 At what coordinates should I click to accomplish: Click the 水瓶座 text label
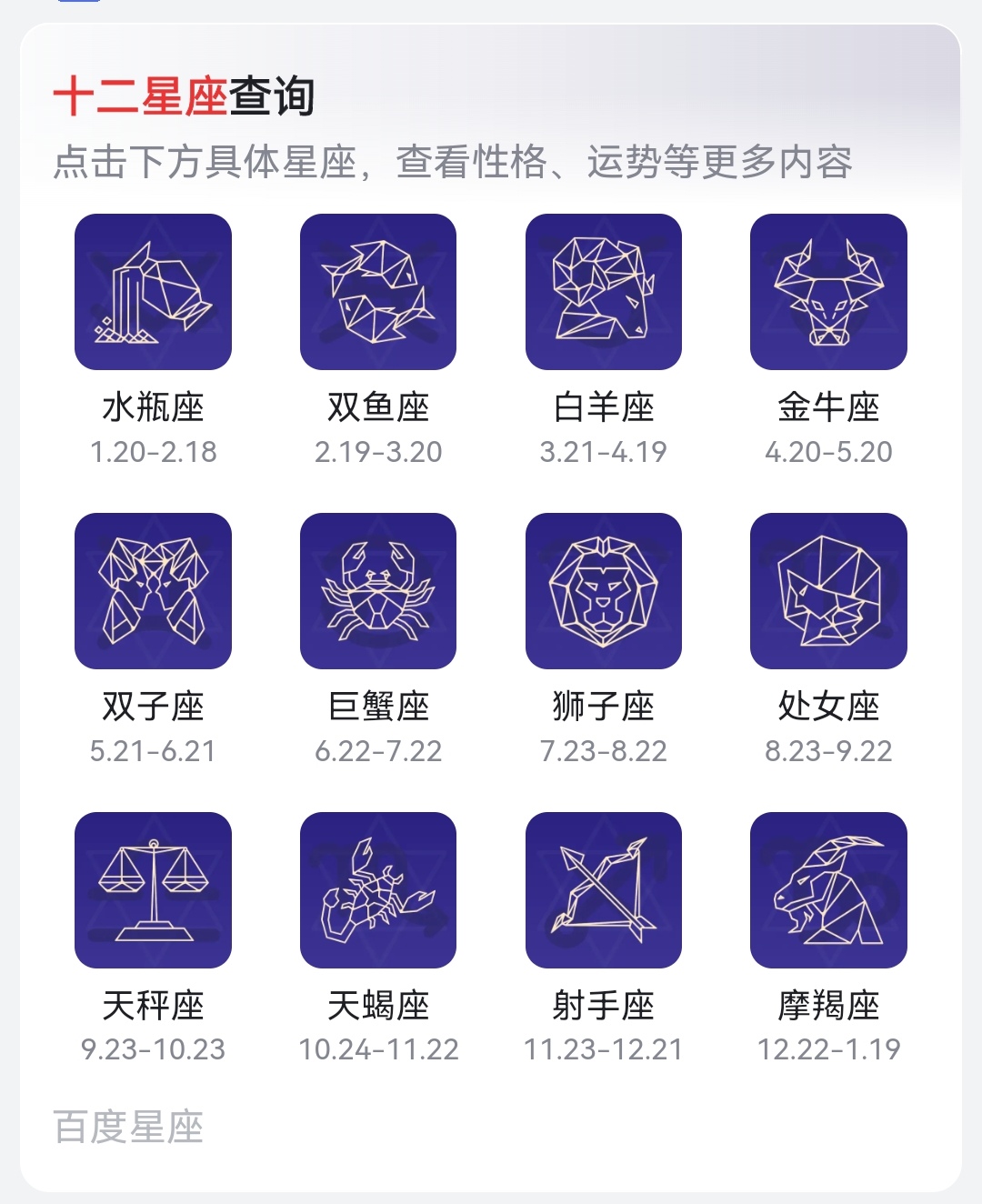click(153, 409)
